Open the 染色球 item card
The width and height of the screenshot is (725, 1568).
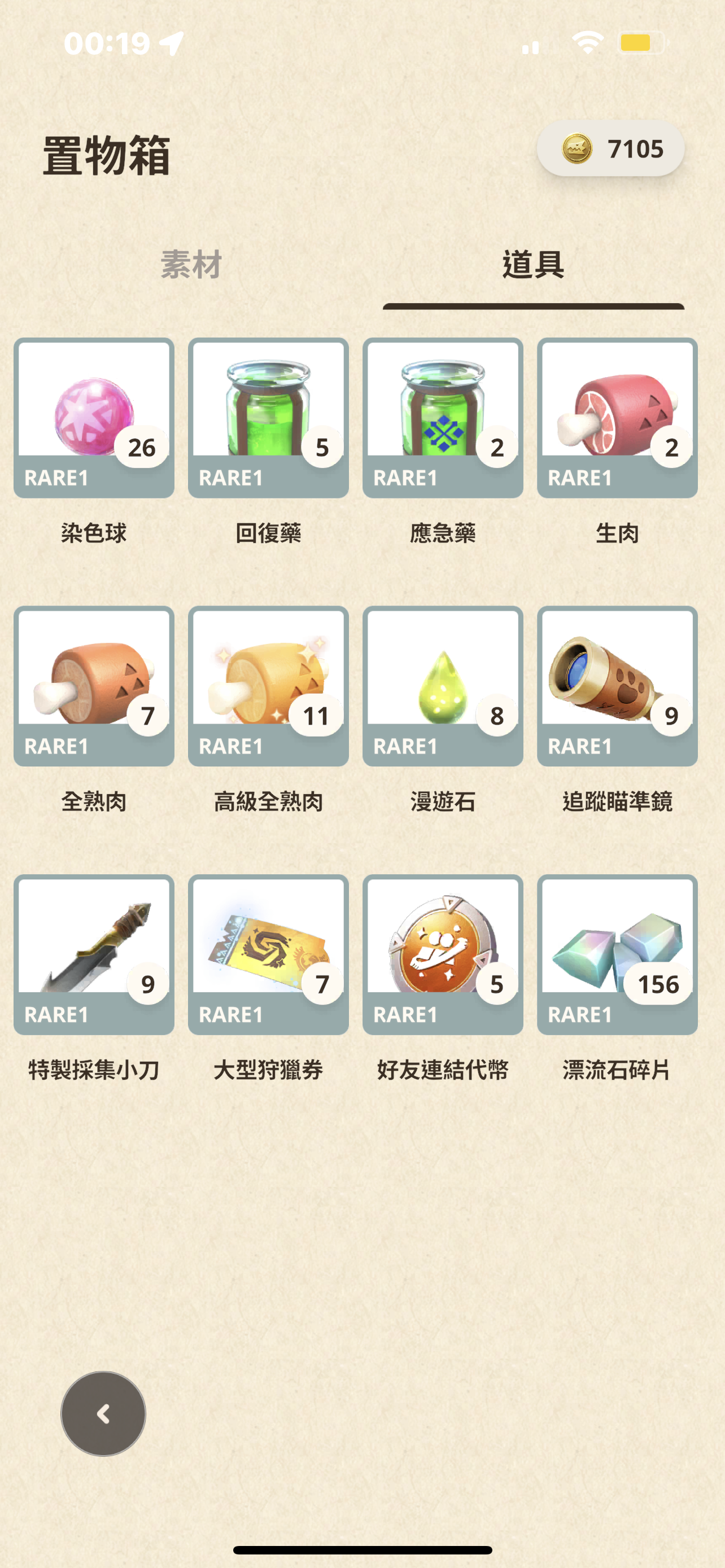94,418
